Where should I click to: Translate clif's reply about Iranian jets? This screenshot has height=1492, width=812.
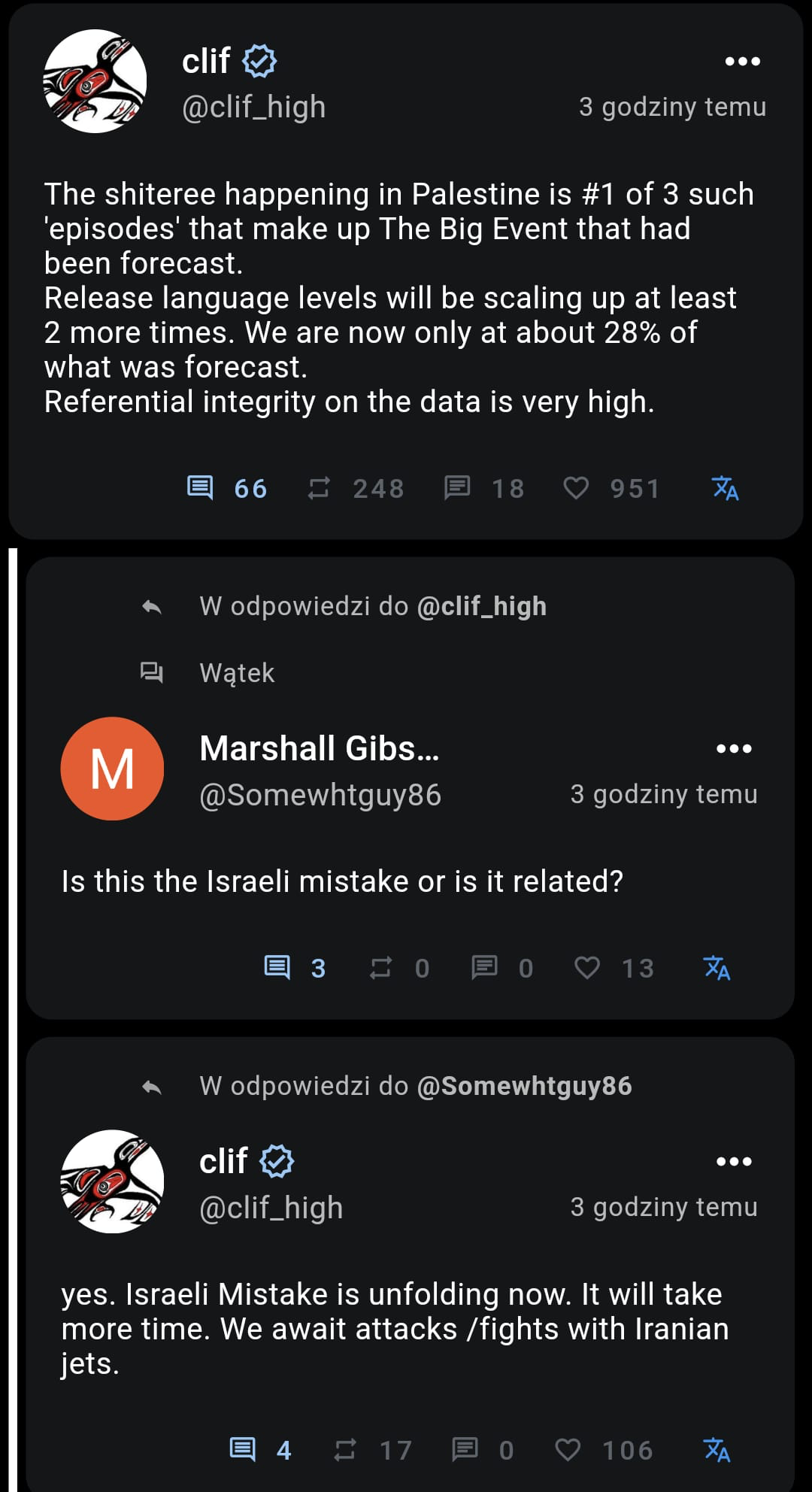click(717, 1449)
